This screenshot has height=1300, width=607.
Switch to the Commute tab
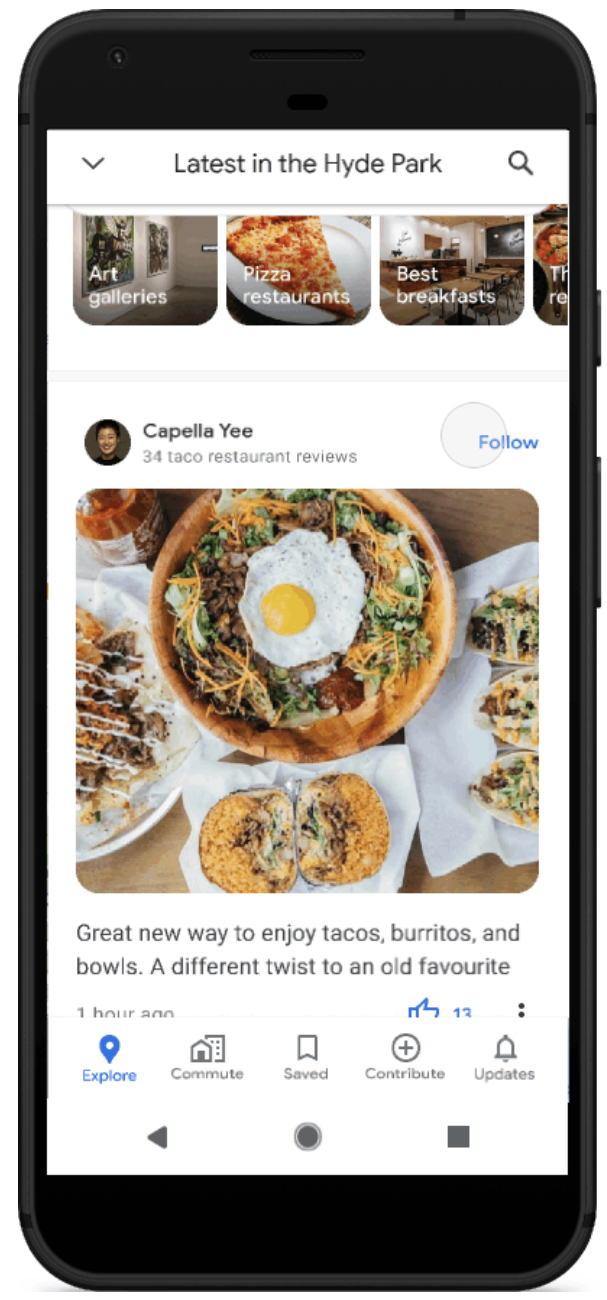pyautogui.click(x=207, y=1059)
